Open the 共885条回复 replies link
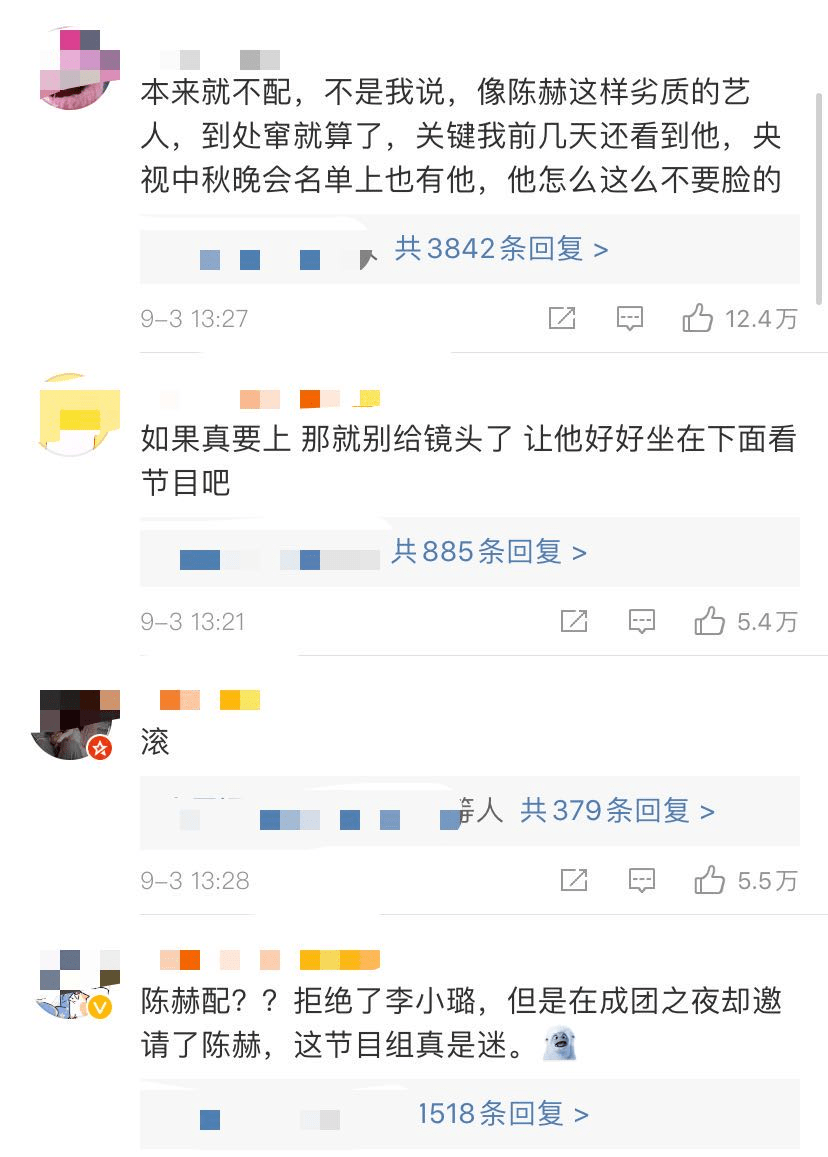The height and width of the screenshot is (1157, 828). [489, 551]
